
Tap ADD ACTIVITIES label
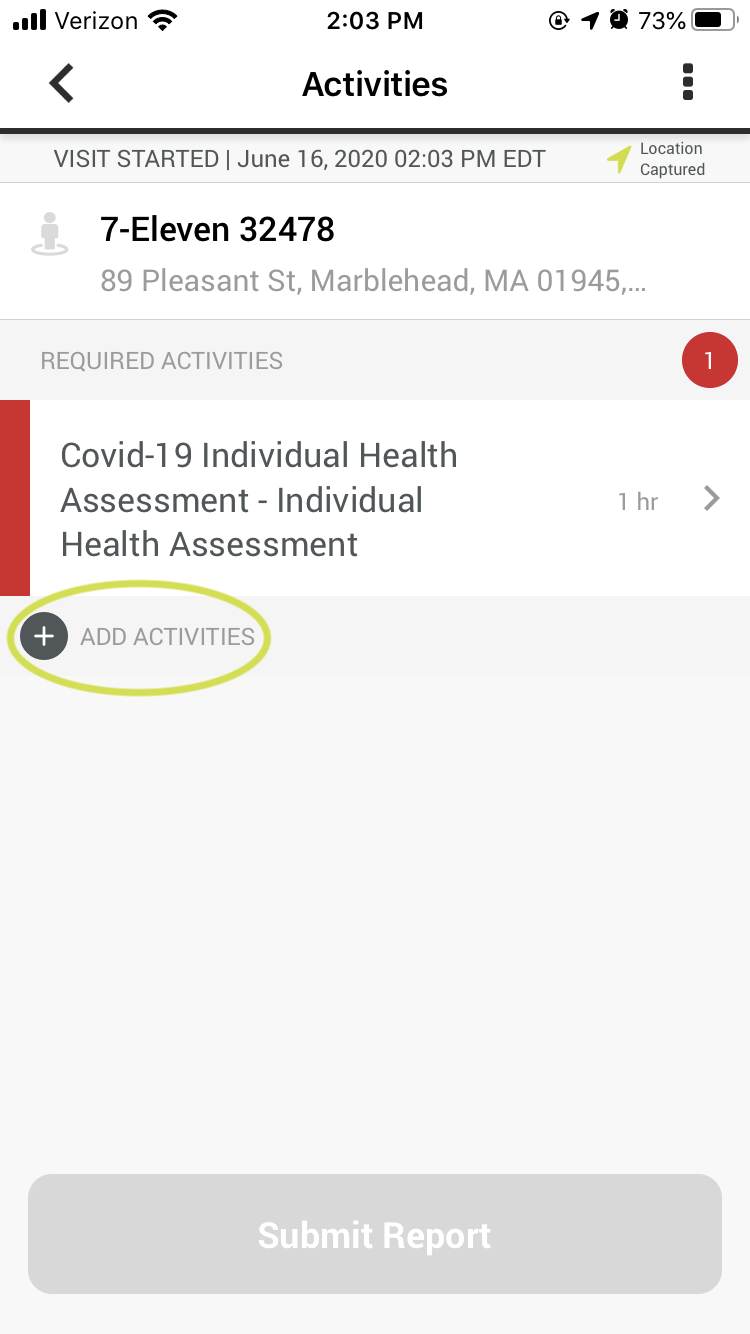click(x=167, y=636)
